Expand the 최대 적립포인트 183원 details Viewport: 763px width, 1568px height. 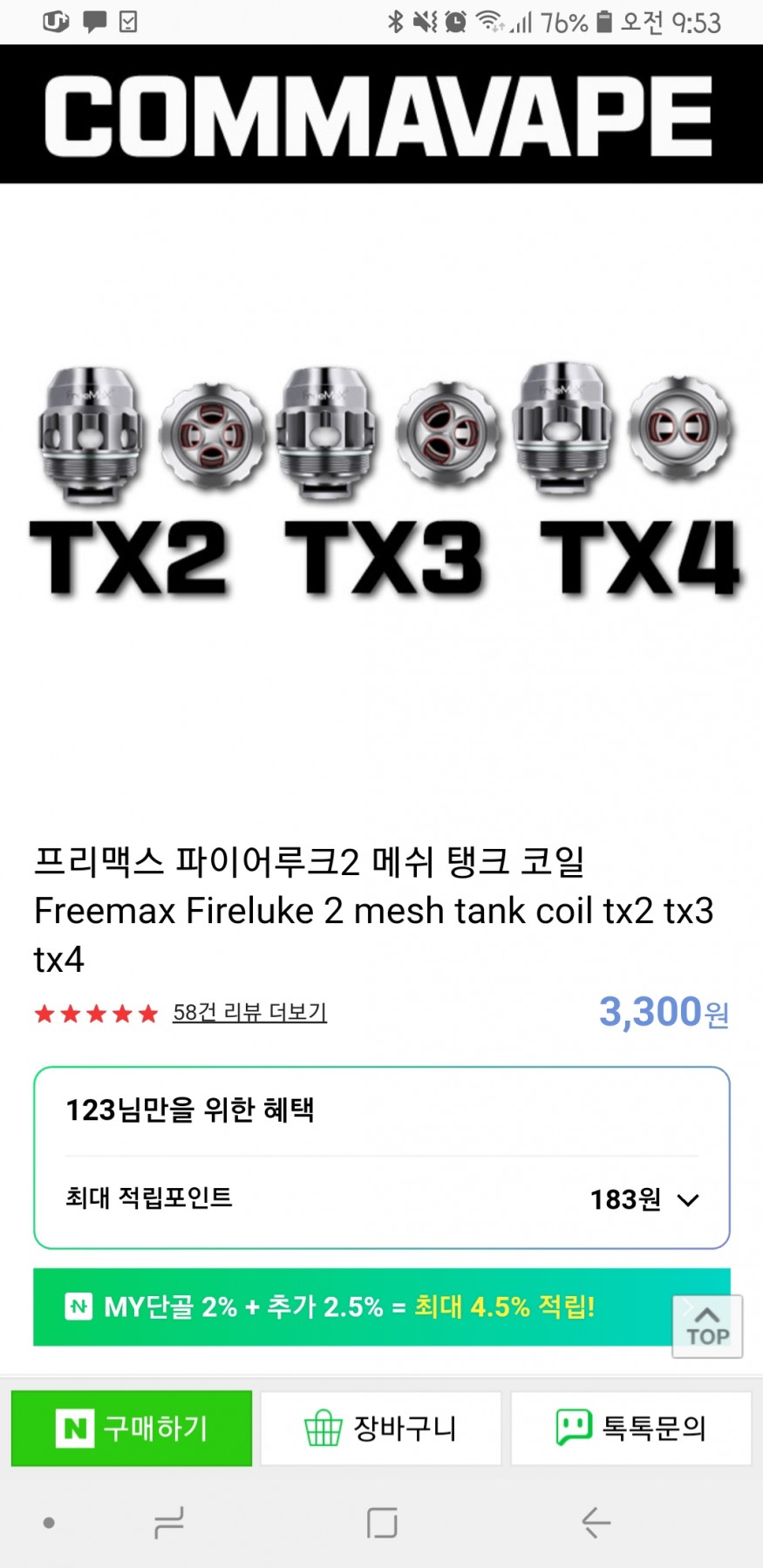tap(687, 1200)
